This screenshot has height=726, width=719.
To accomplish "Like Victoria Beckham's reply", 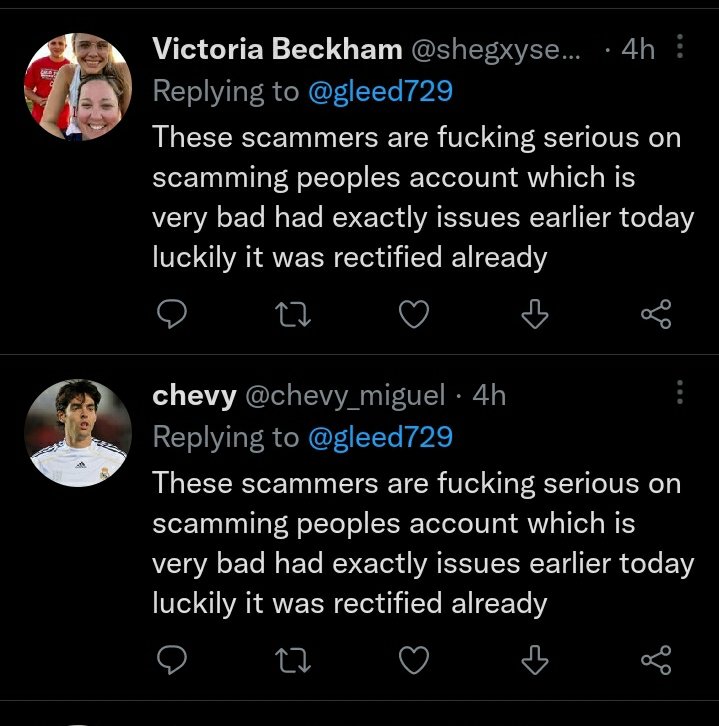I will click(x=414, y=316).
